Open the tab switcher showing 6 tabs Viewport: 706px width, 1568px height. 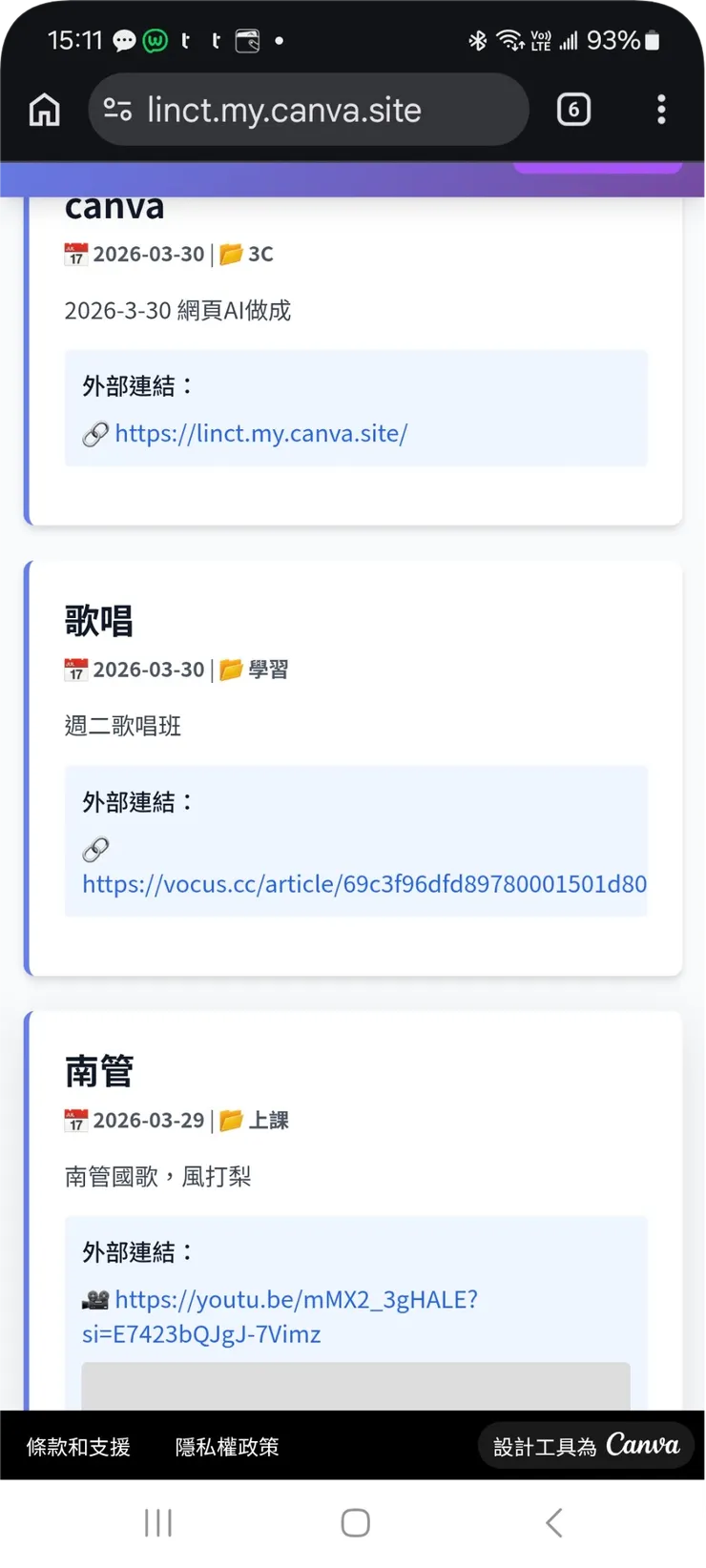point(573,109)
